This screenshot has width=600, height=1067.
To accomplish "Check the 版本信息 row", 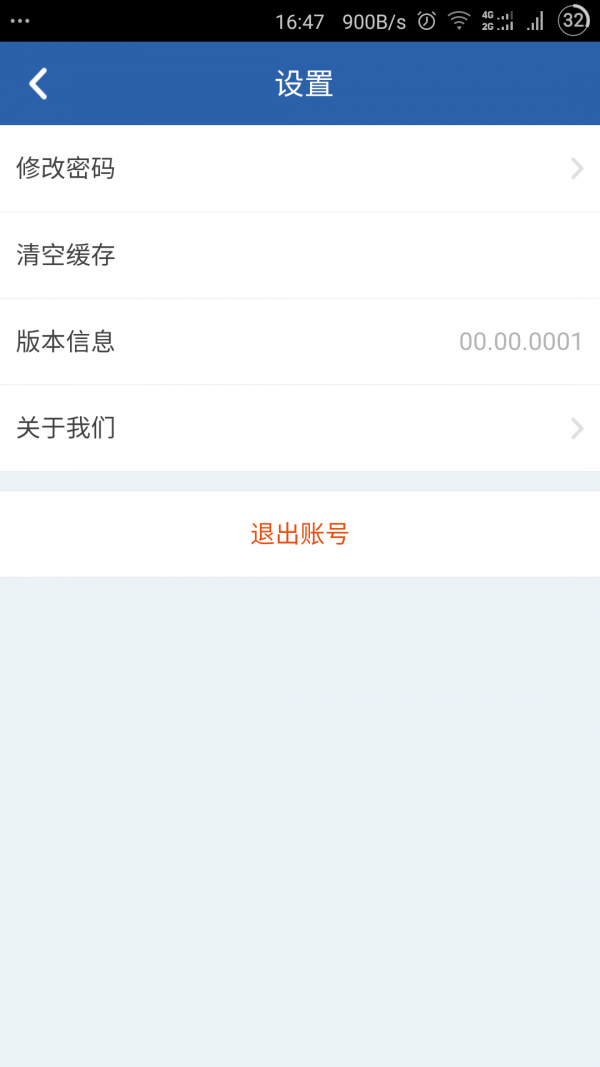I will [x=300, y=342].
